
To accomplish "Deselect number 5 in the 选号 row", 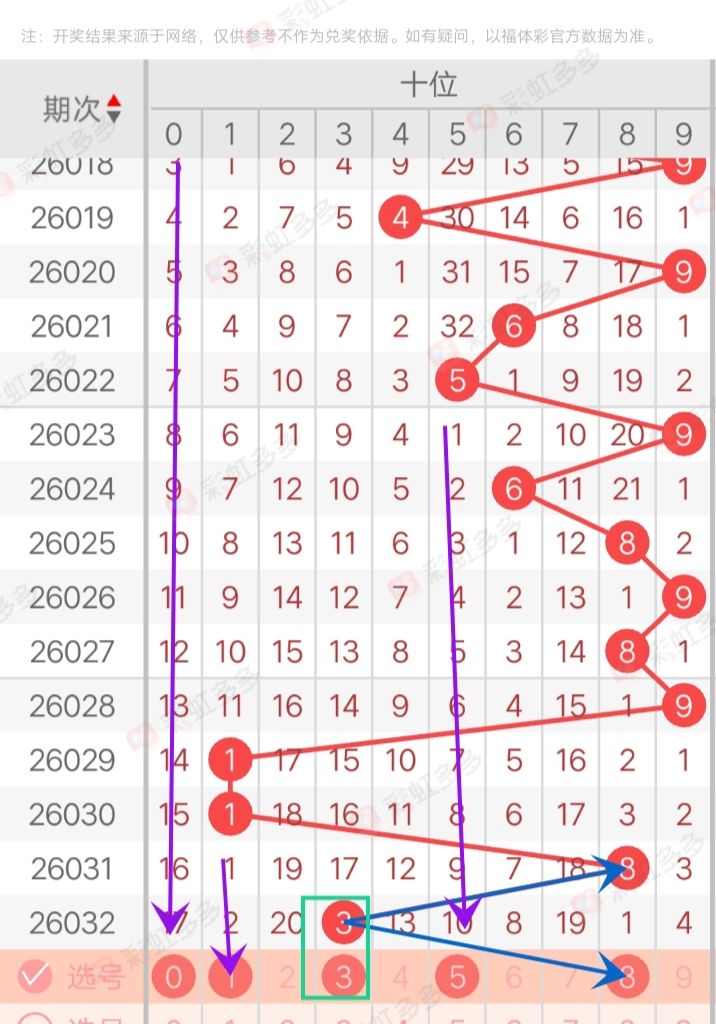I will tap(457, 977).
